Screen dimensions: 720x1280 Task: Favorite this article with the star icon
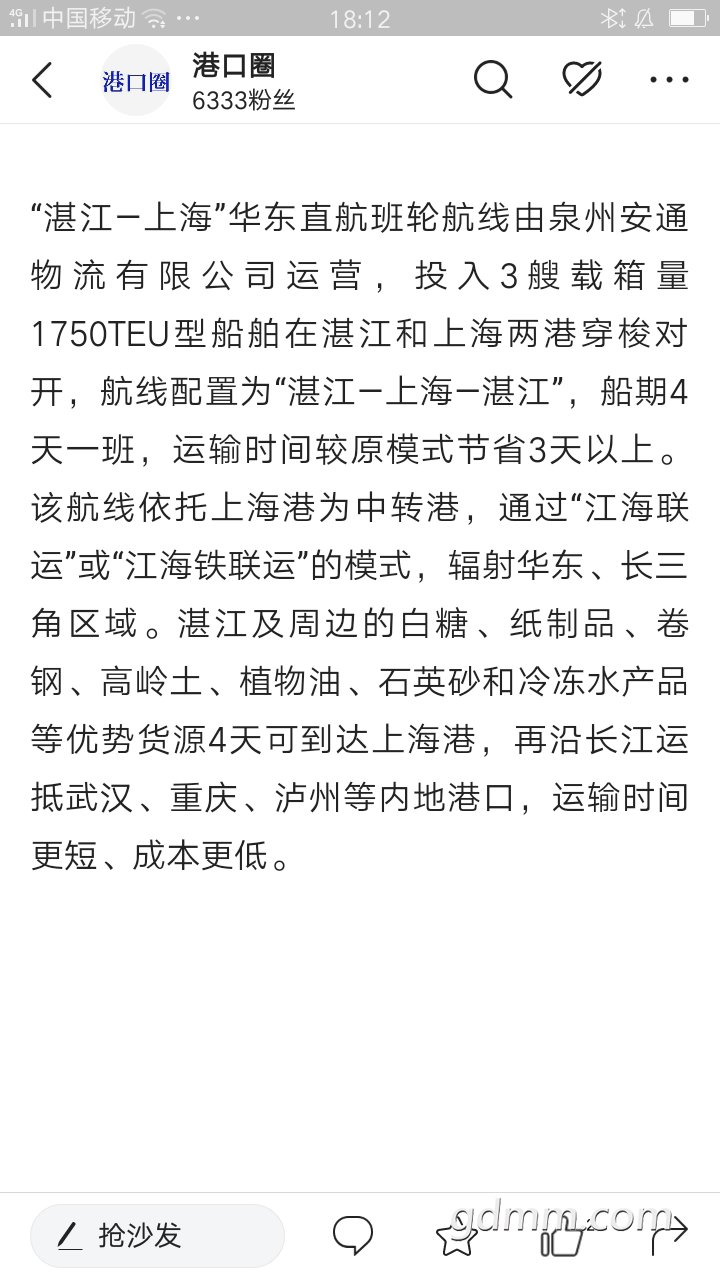(457, 1236)
